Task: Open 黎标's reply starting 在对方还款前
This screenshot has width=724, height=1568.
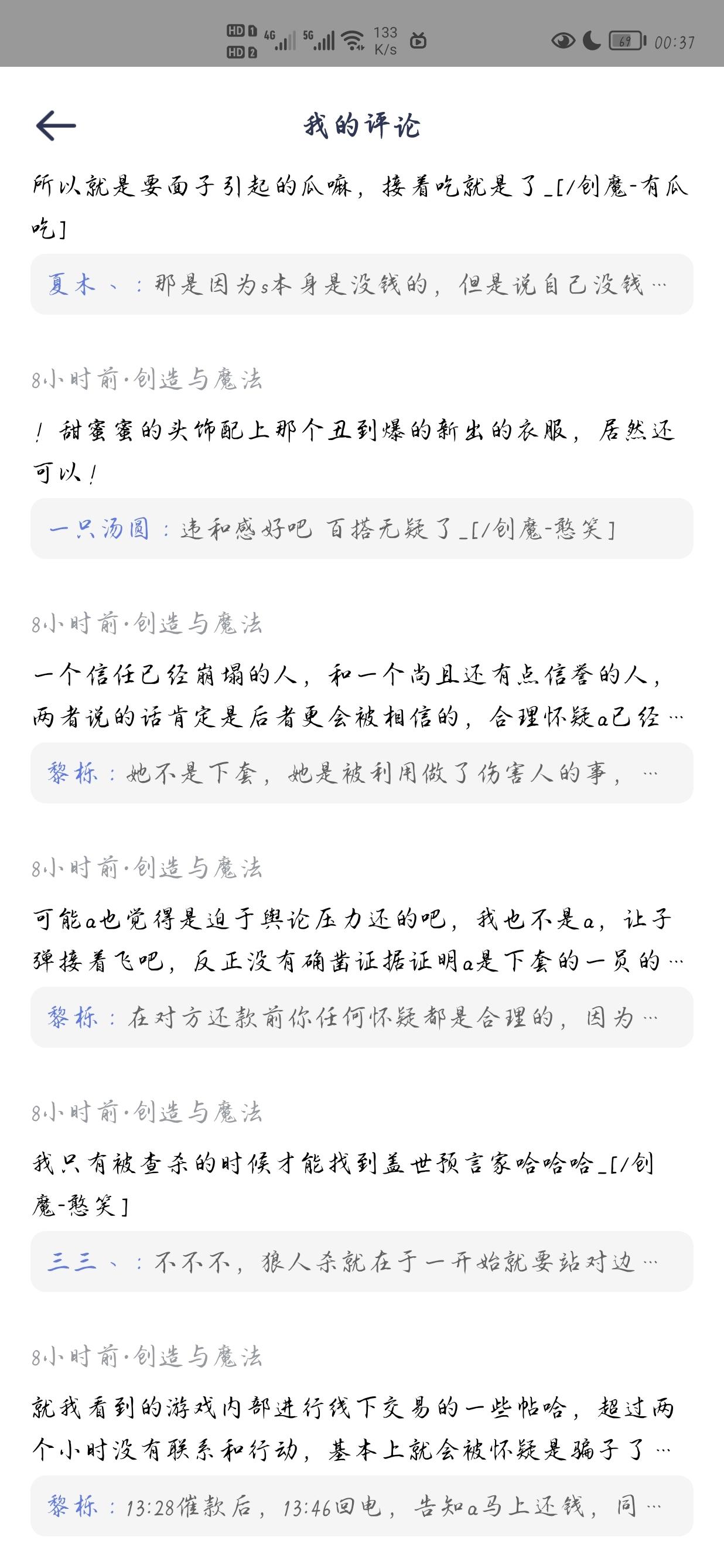Action: (x=361, y=1017)
